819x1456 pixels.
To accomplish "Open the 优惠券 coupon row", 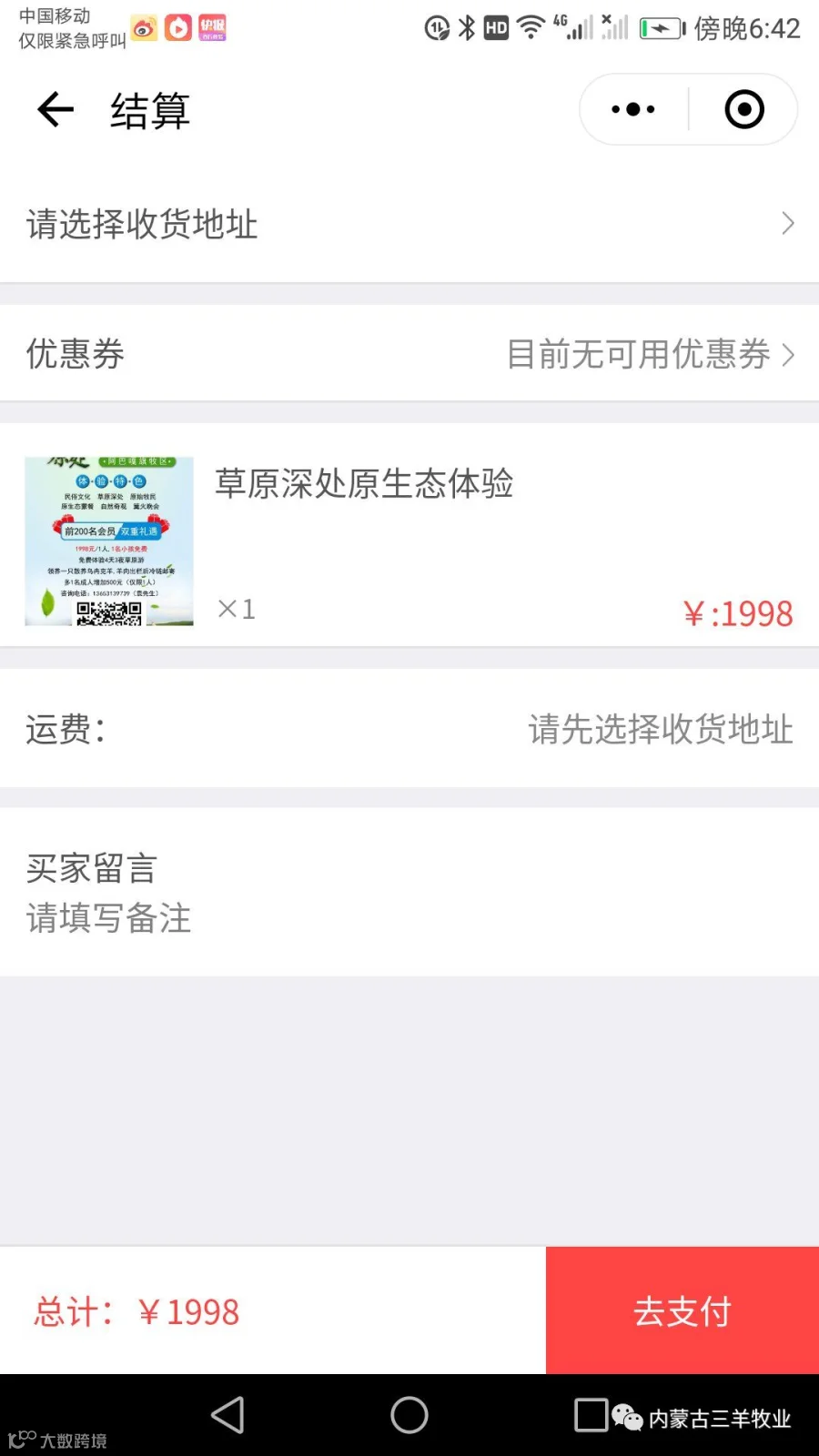I will [409, 354].
